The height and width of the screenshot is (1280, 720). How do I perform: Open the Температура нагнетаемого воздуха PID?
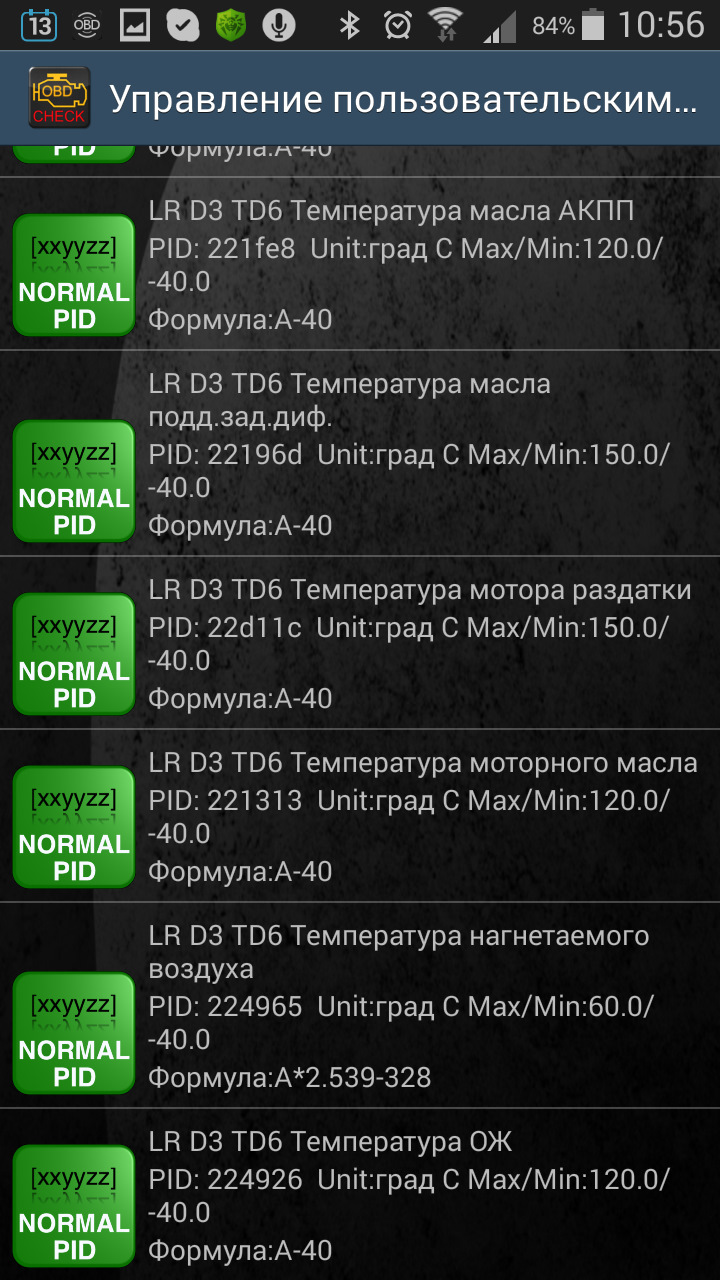[400, 1005]
